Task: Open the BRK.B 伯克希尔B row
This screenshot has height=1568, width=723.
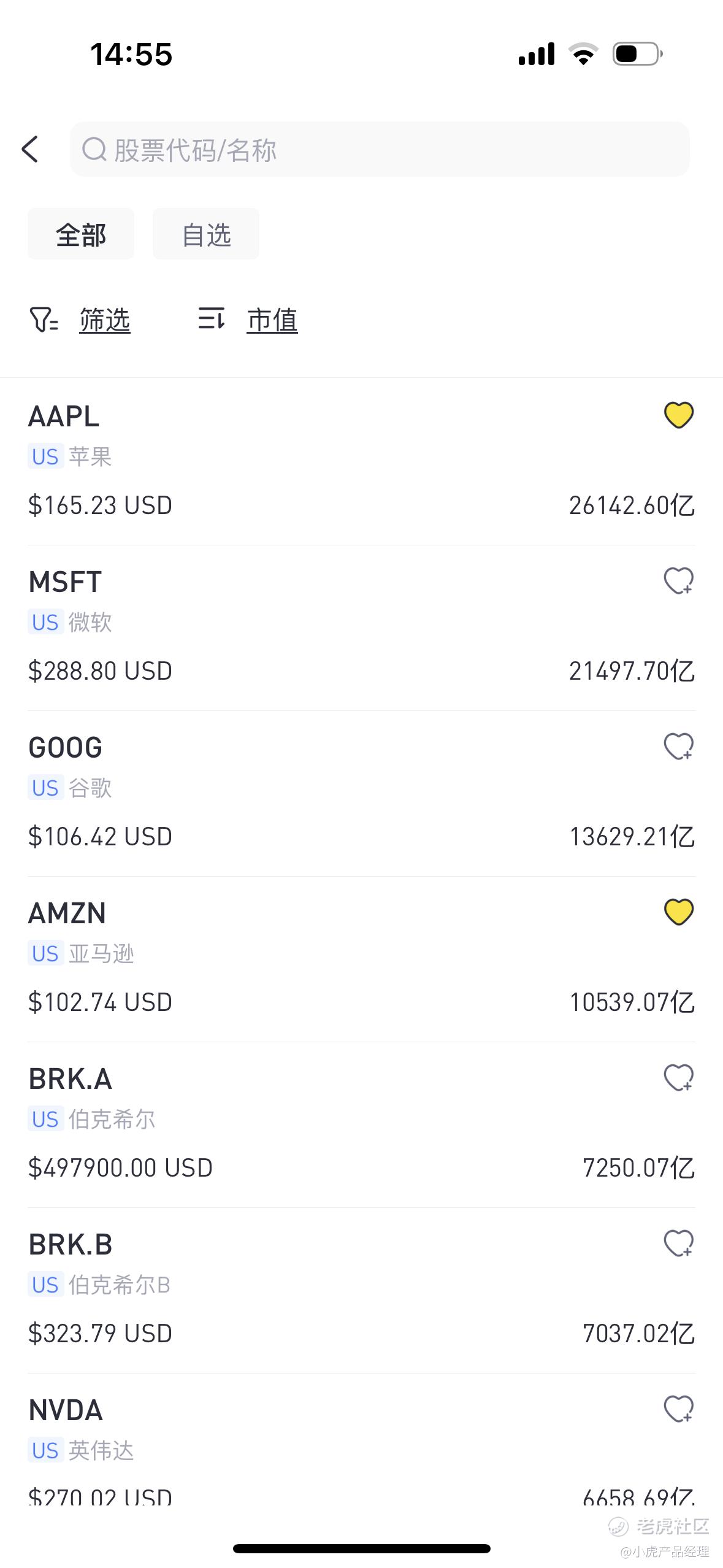Action: (361, 1291)
